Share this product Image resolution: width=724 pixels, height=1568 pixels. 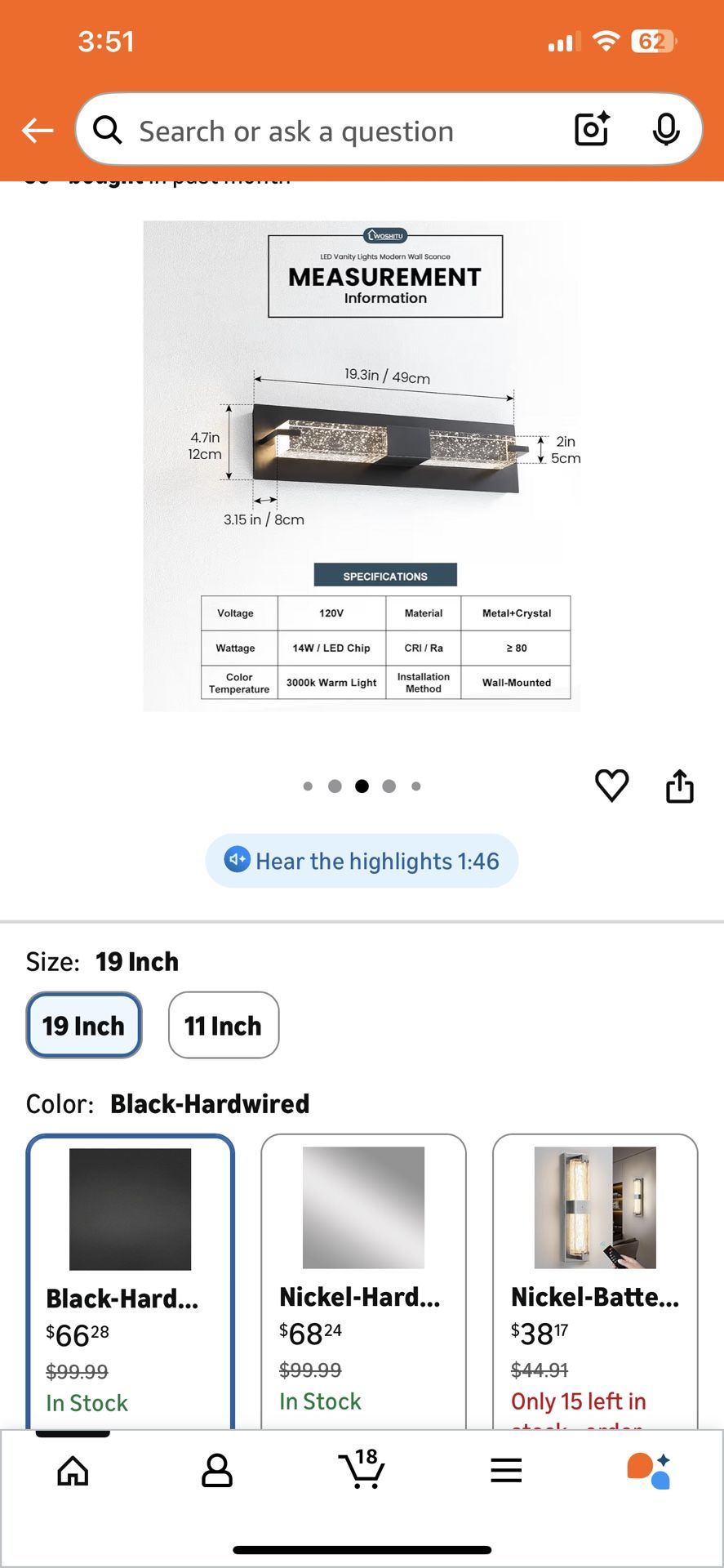point(679,786)
